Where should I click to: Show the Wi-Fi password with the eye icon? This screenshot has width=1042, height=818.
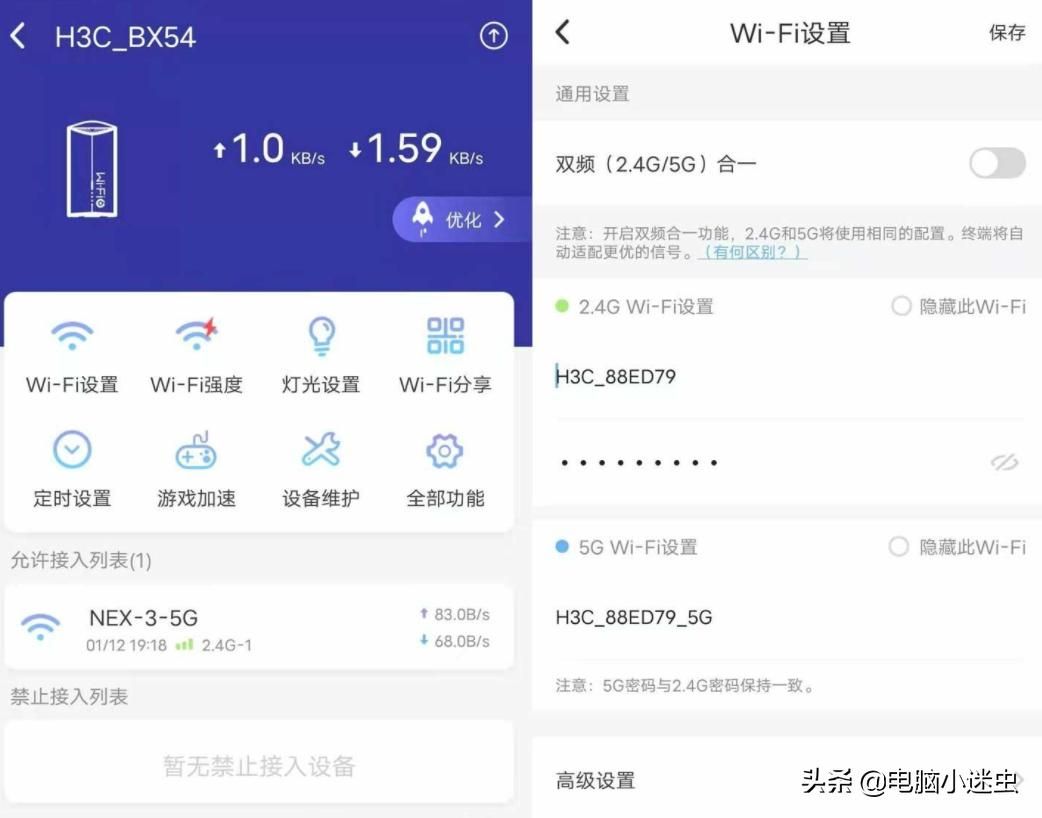[1004, 462]
